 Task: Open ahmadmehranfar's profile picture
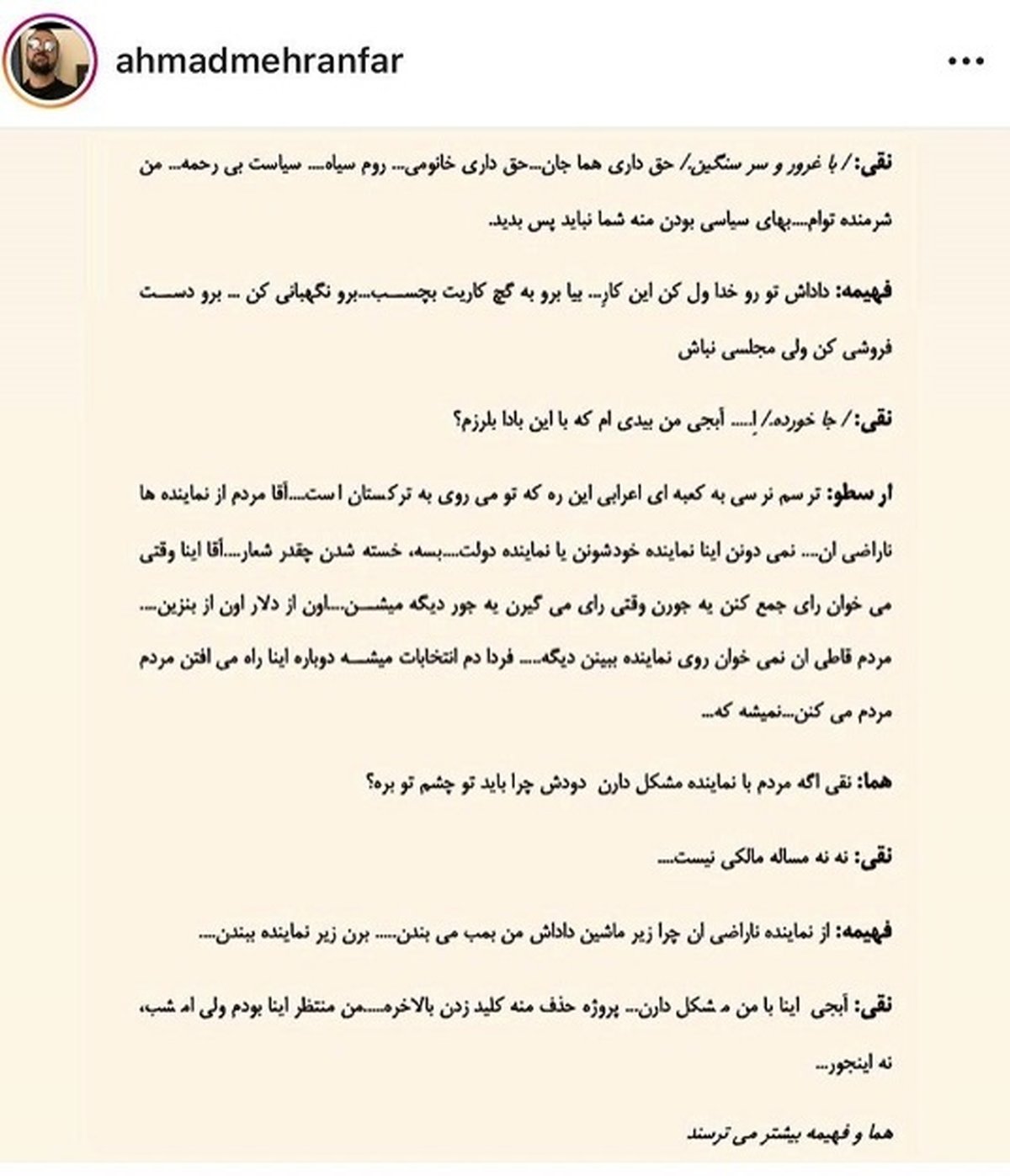pos(50,62)
